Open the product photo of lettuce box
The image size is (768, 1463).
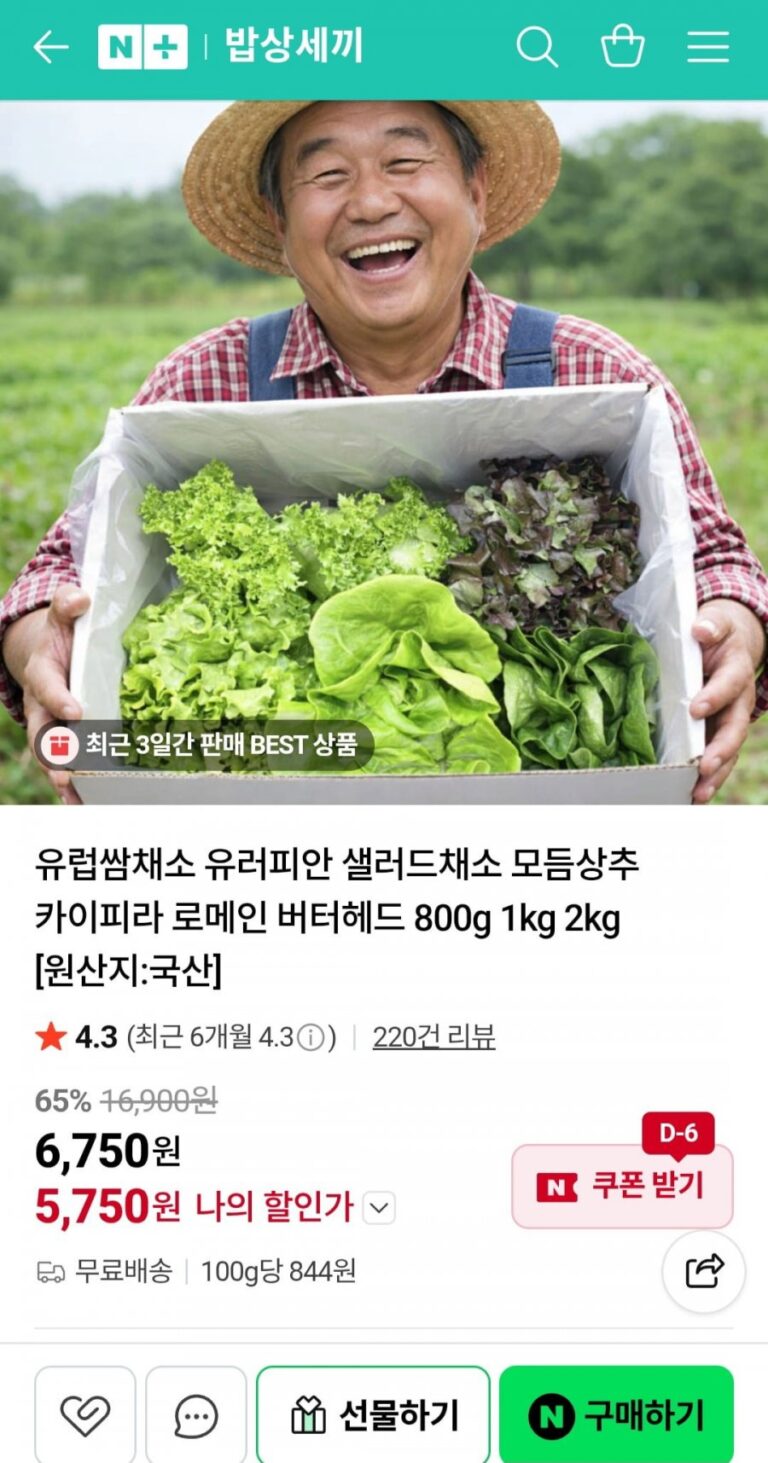point(384,450)
